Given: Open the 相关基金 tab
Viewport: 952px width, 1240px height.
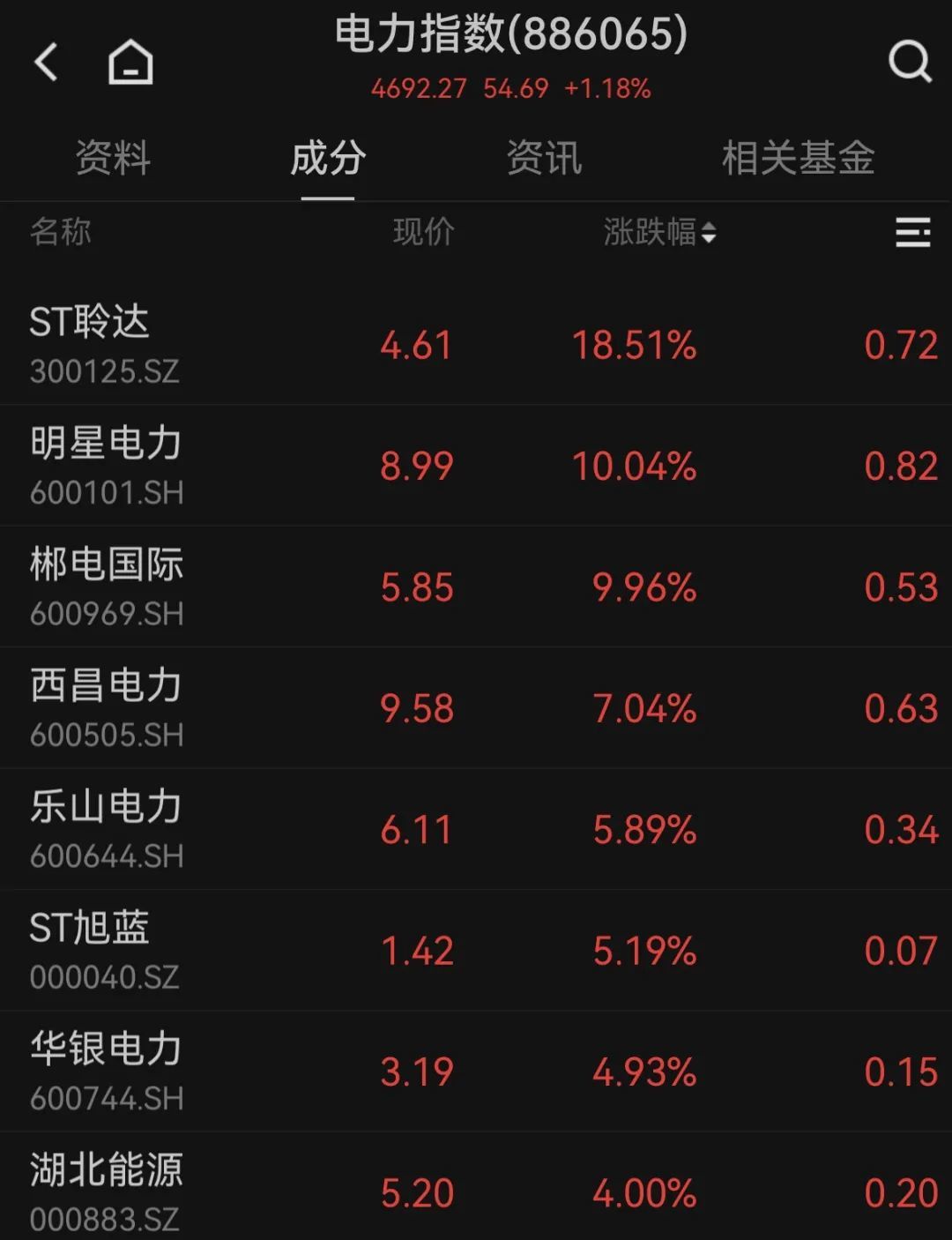Looking at the screenshot, I should click(x=798, y=159).
